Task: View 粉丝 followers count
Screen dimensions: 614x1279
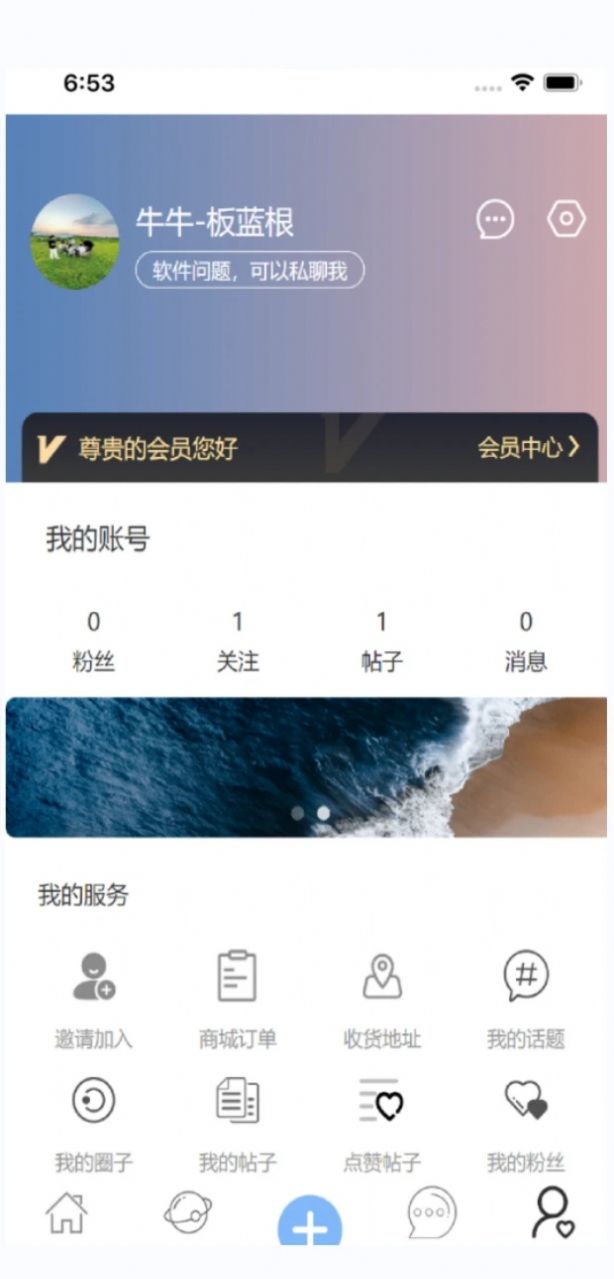Action: pyautogui.click(x=93, y=641)
